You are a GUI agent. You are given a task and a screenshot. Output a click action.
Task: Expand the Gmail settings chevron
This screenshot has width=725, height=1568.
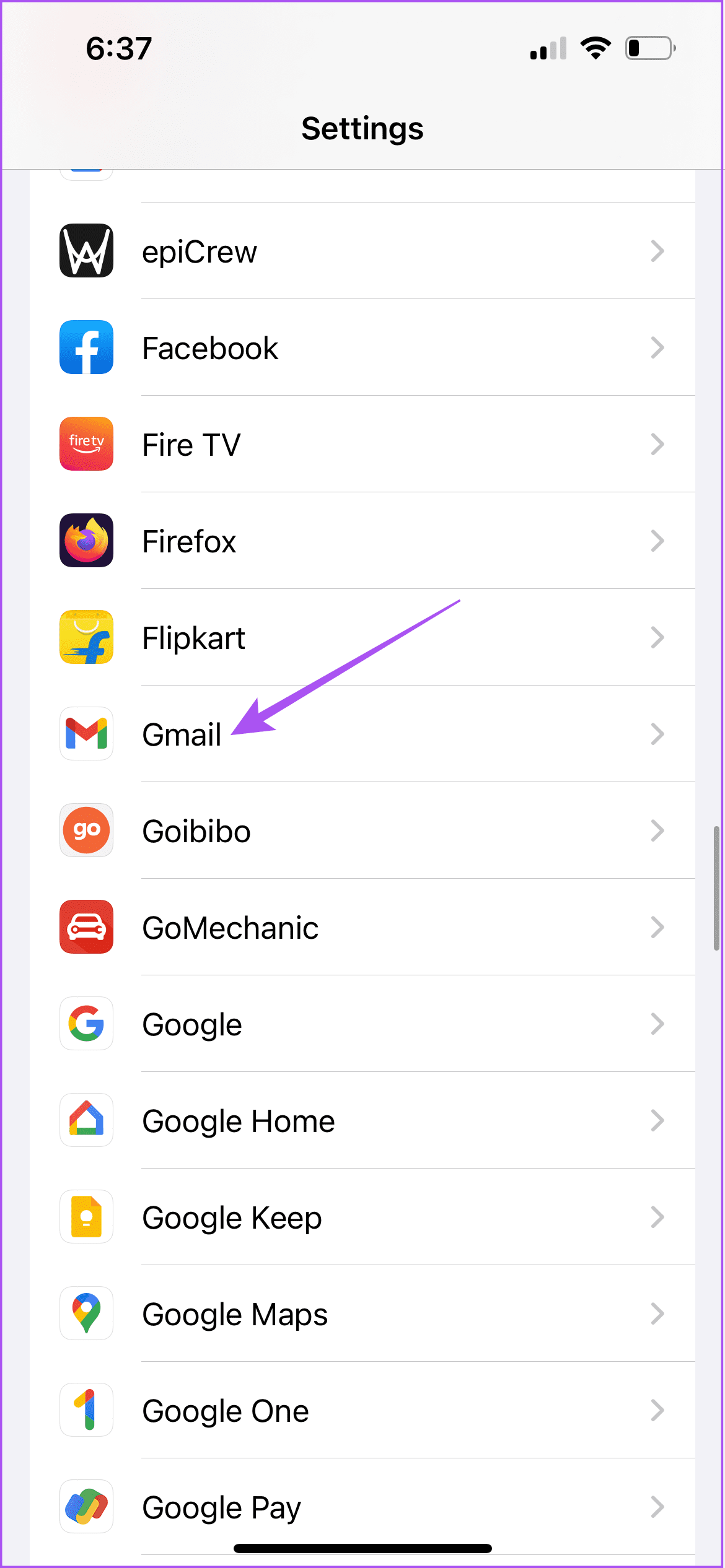tap(657, 734)
